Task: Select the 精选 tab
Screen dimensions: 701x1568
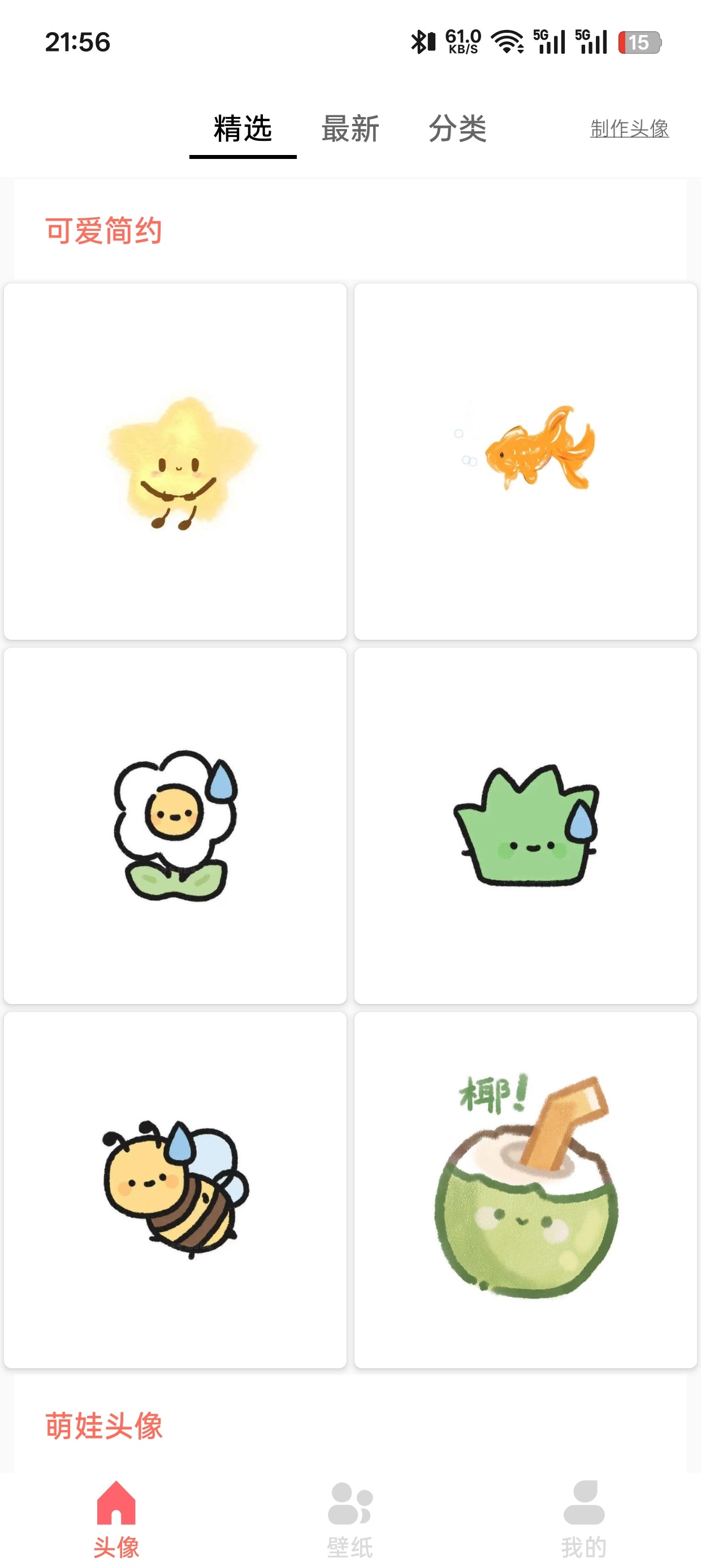Action: (x=243, y=128)
